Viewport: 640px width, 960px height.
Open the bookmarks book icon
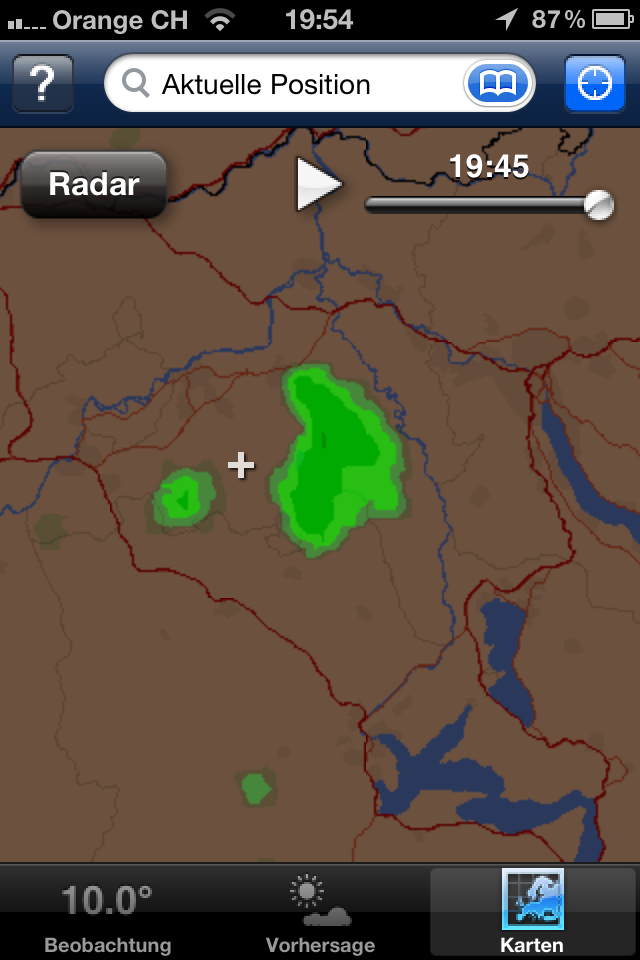click(497, 84)
